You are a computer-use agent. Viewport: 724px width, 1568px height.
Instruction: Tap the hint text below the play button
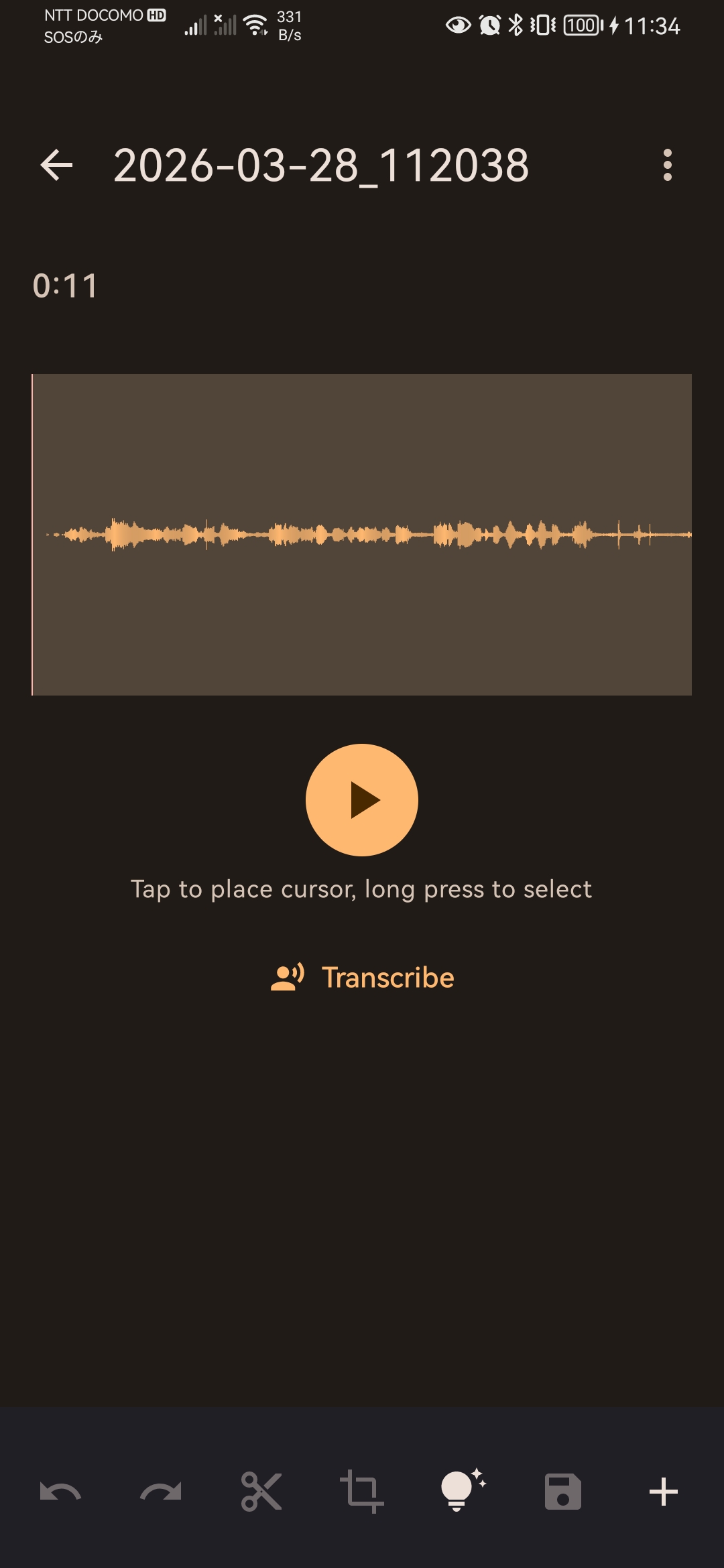click(362, 889)
